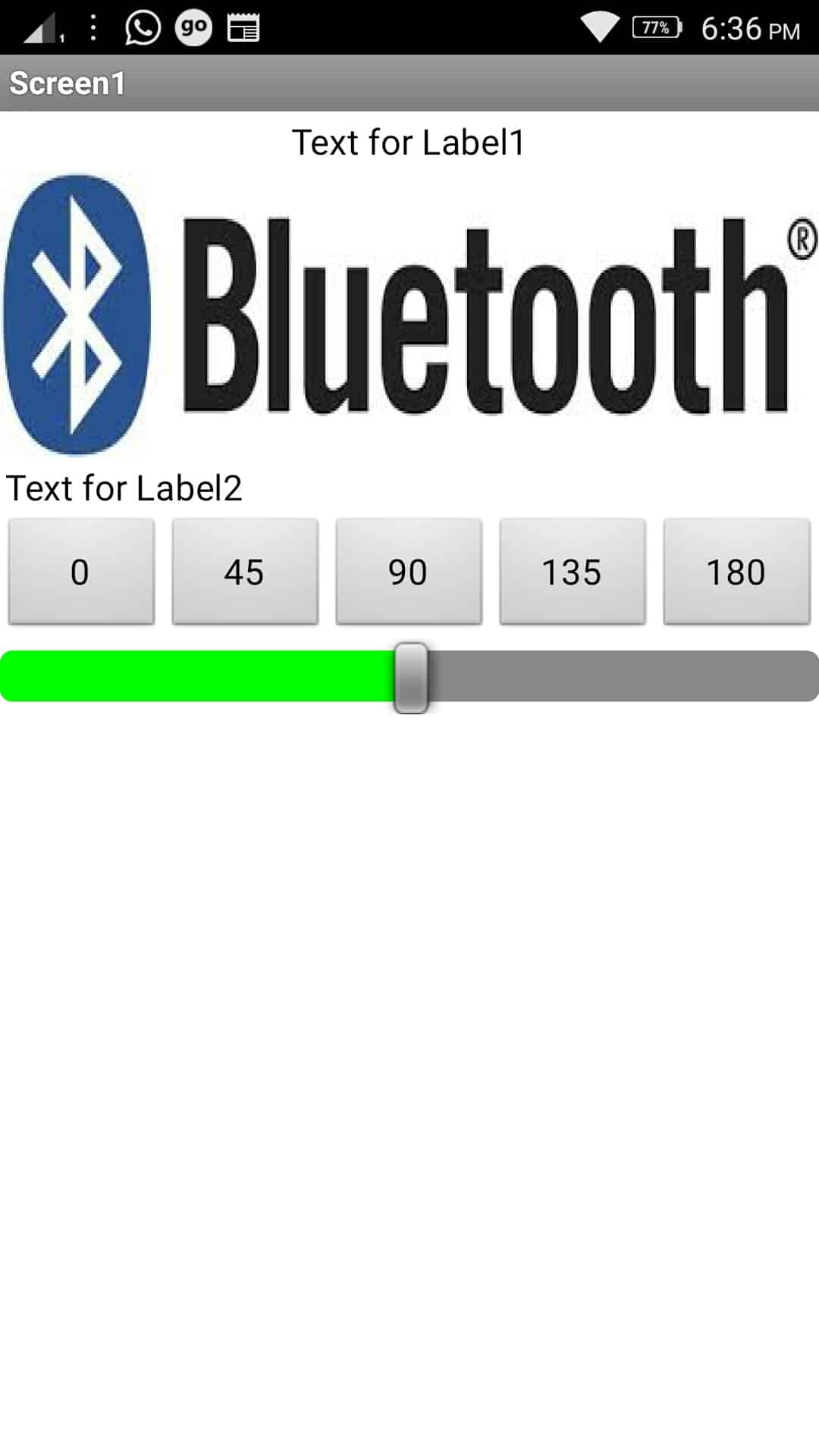Tap the grey part of the slider track
819x1456 pixels.
click(x=623, y=676)
